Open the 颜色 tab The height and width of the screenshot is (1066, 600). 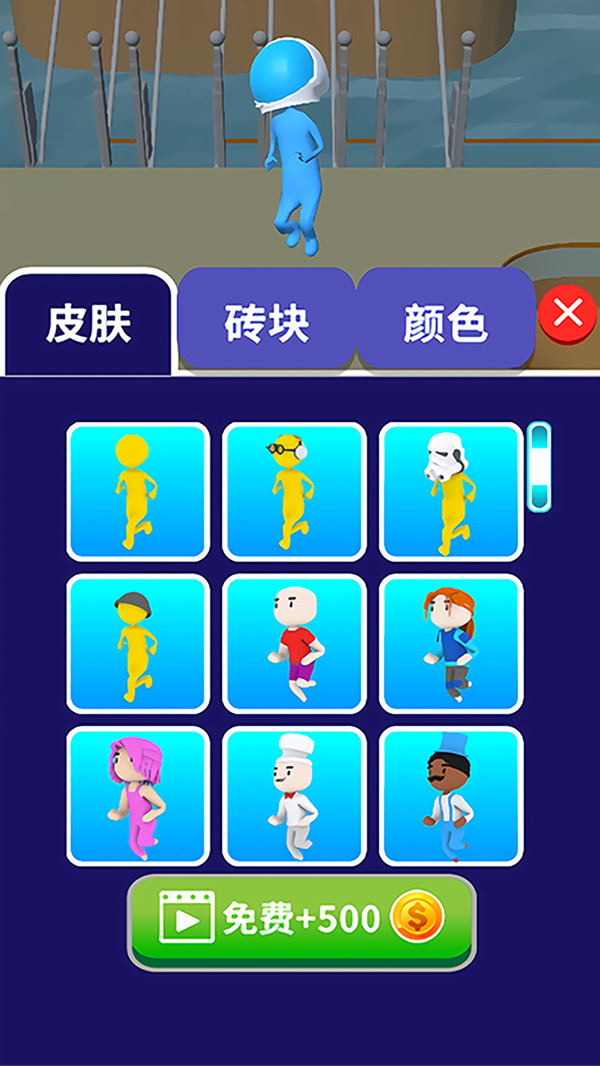click(x=445, y=323)
